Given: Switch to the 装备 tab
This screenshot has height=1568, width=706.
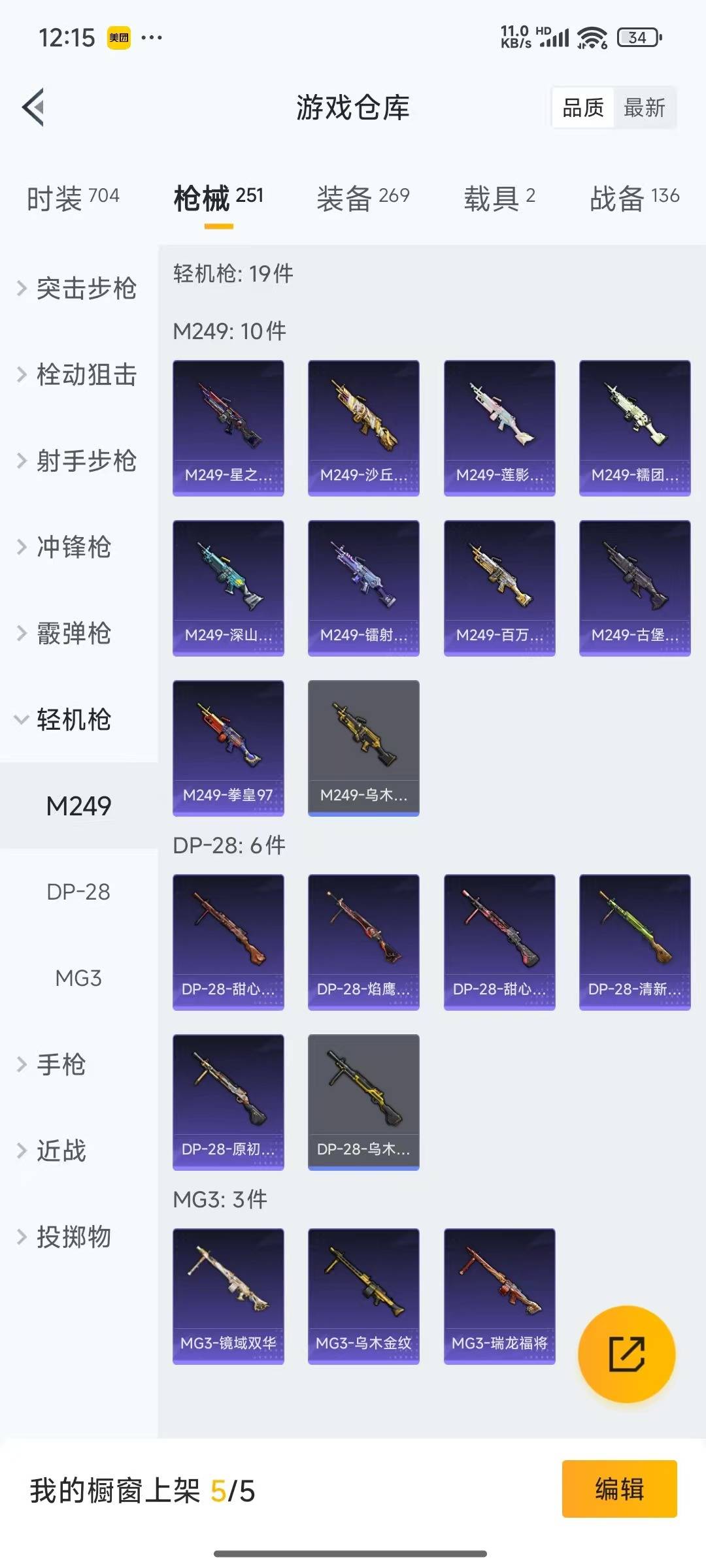Looking at the screenshot, I should pyautogui.click(x=363, y=198).
